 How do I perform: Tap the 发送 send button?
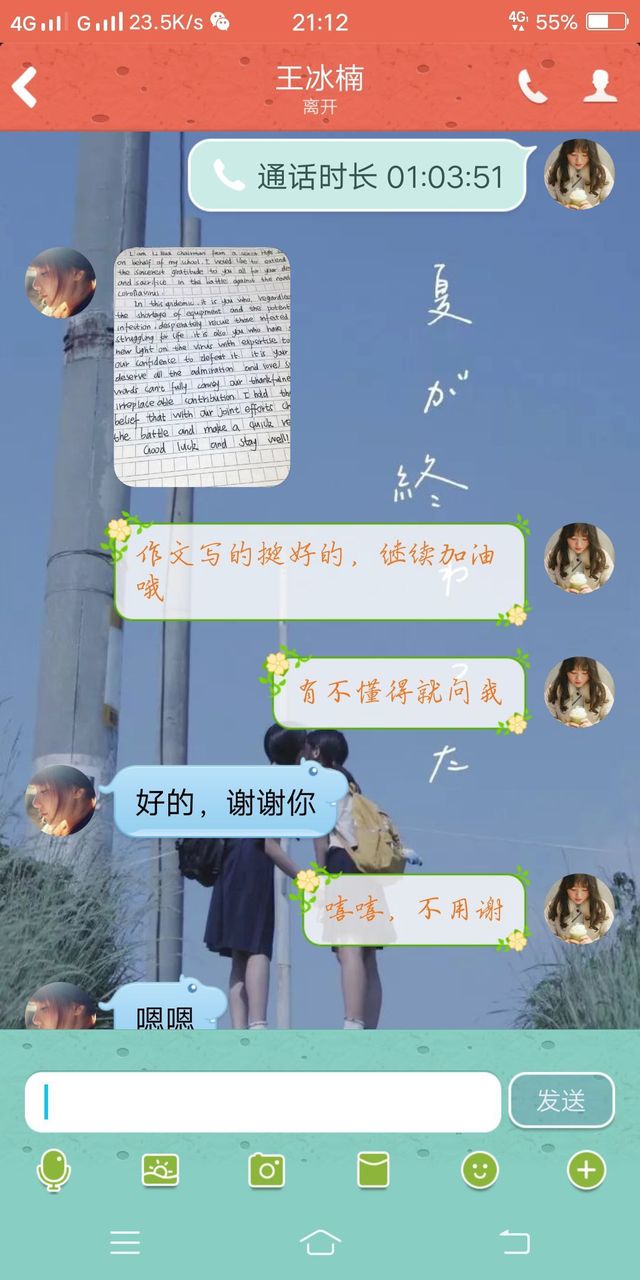click(561, 1101)
